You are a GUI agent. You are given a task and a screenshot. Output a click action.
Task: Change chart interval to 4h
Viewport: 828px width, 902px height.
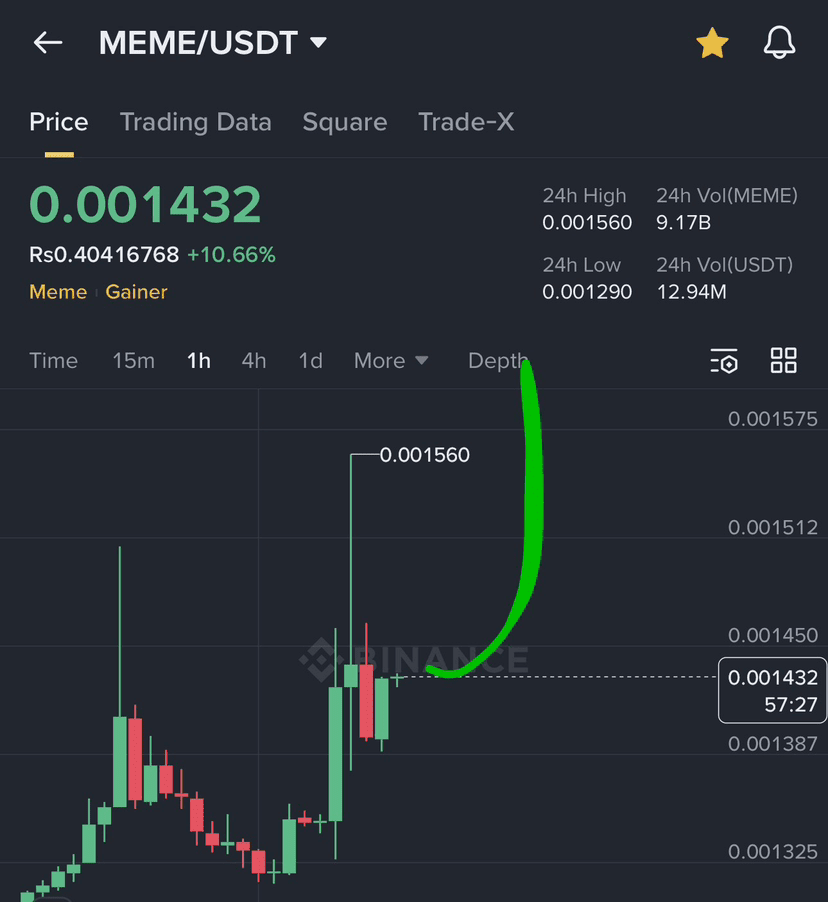(254, 361)
